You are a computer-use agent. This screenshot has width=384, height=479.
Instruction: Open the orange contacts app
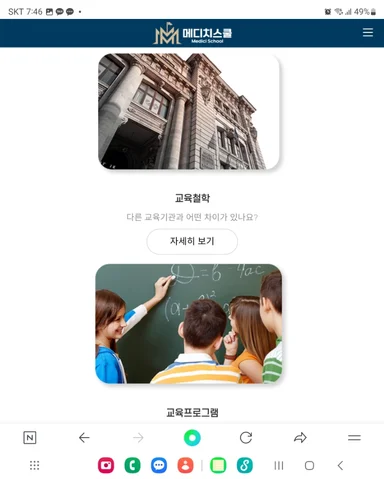(x=185, y=465)
